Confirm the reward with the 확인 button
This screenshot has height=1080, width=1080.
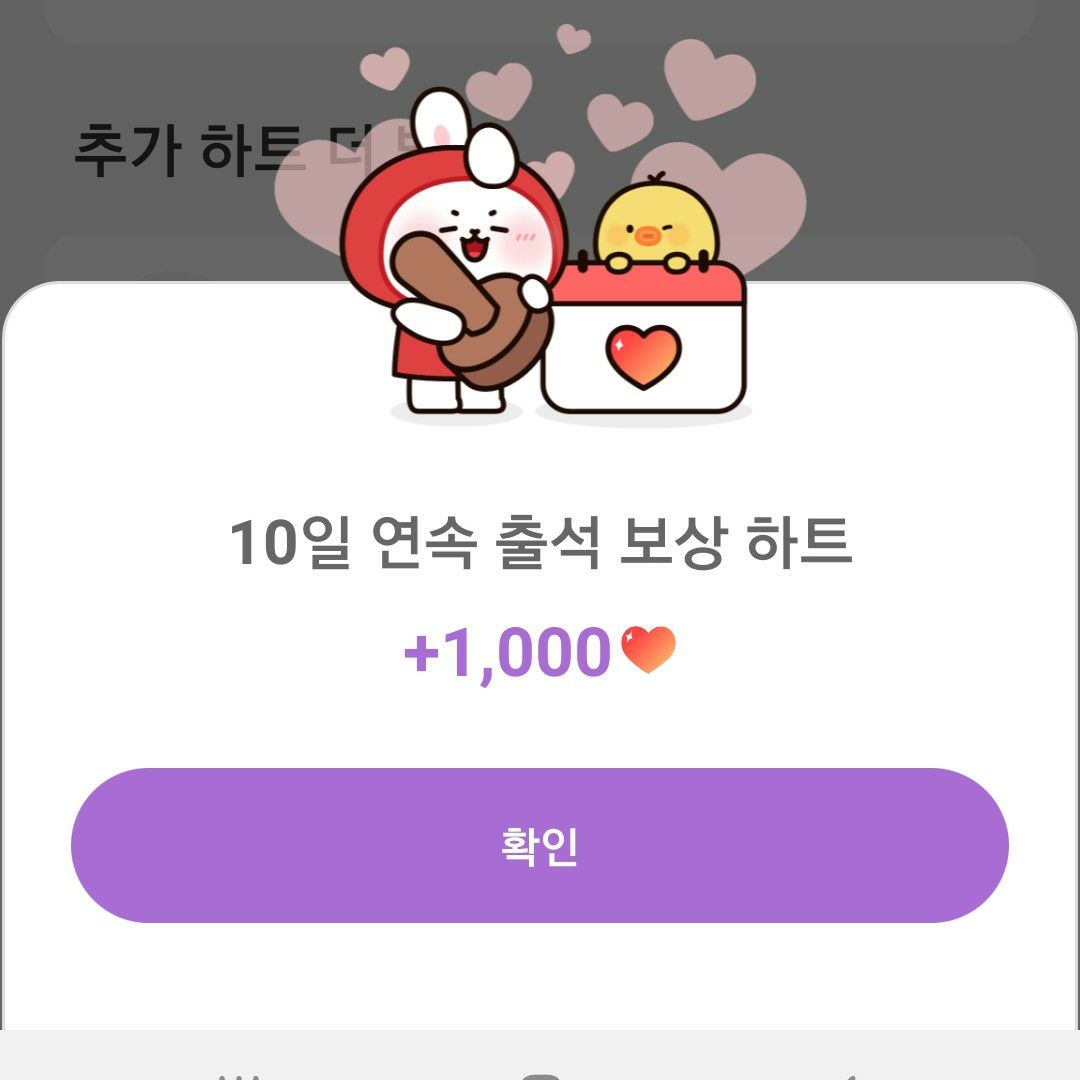pyautogui.click(x=539, y=845)
